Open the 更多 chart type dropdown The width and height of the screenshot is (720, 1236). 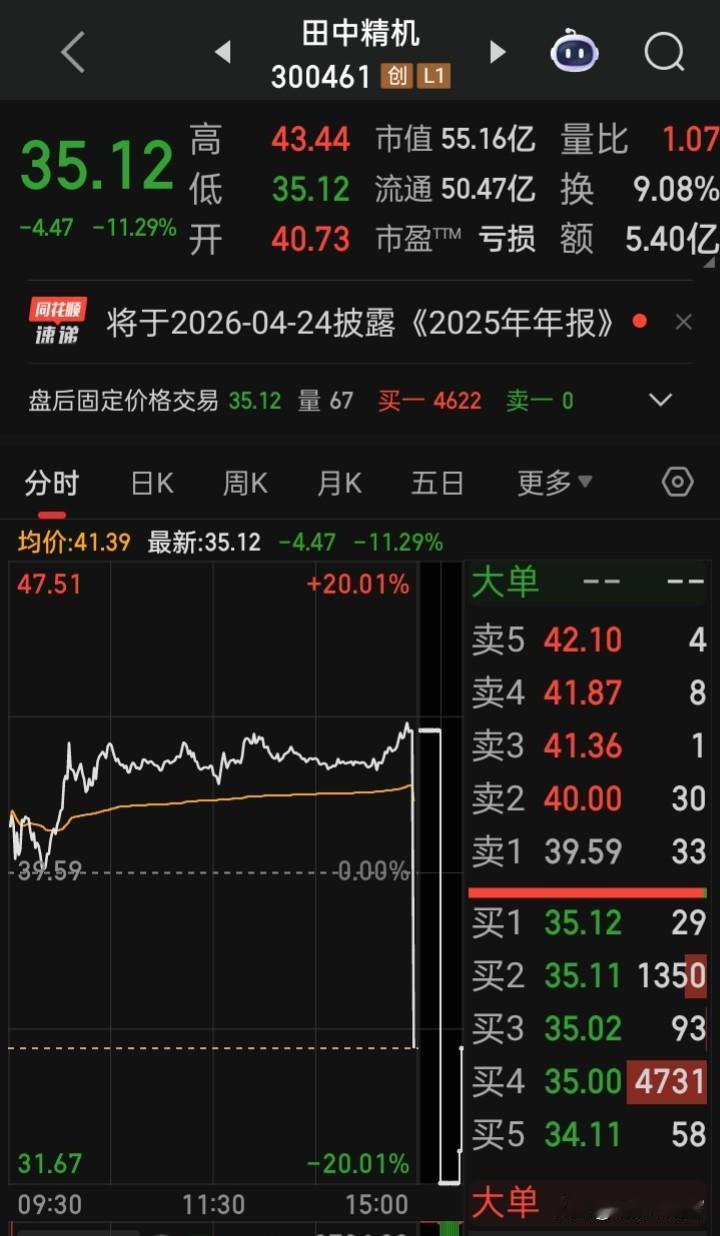click(x=550, y=482)
